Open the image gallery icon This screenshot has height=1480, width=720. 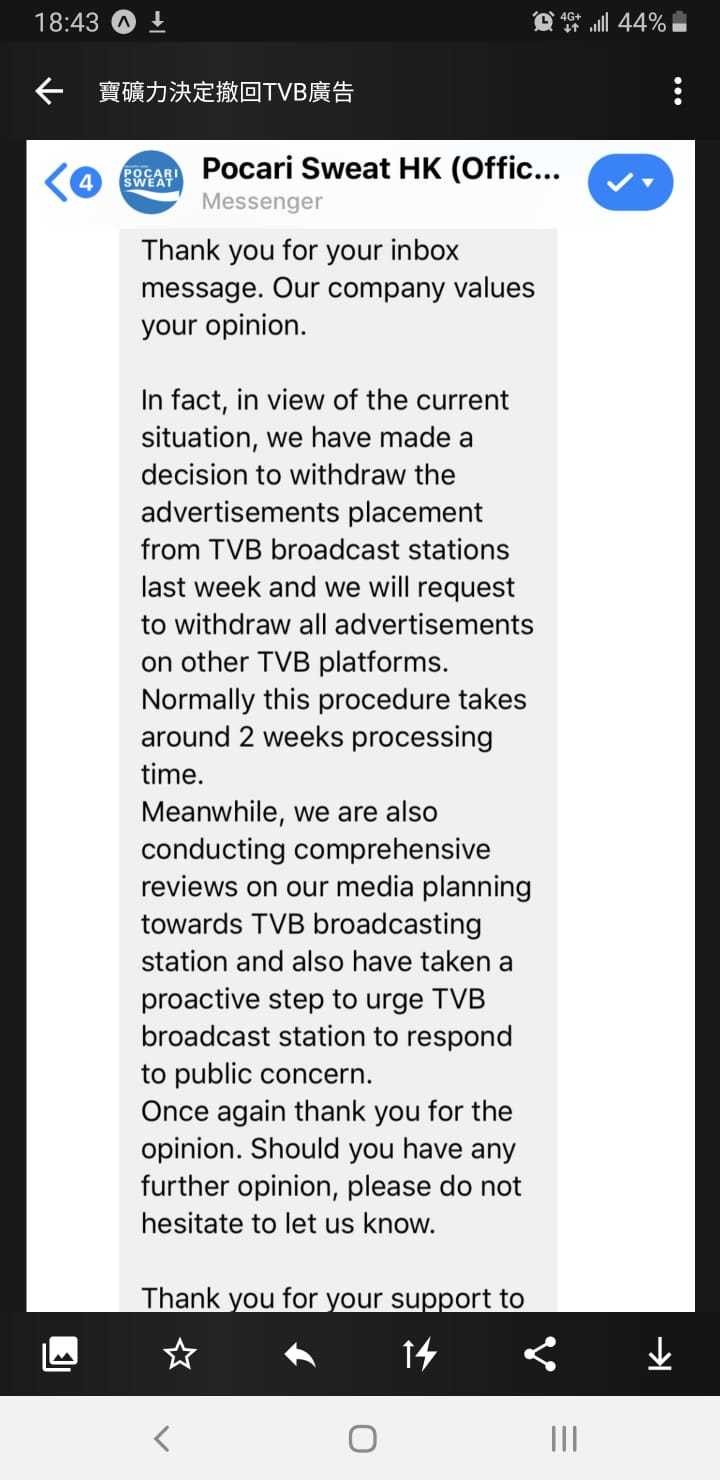point(60,1355)
